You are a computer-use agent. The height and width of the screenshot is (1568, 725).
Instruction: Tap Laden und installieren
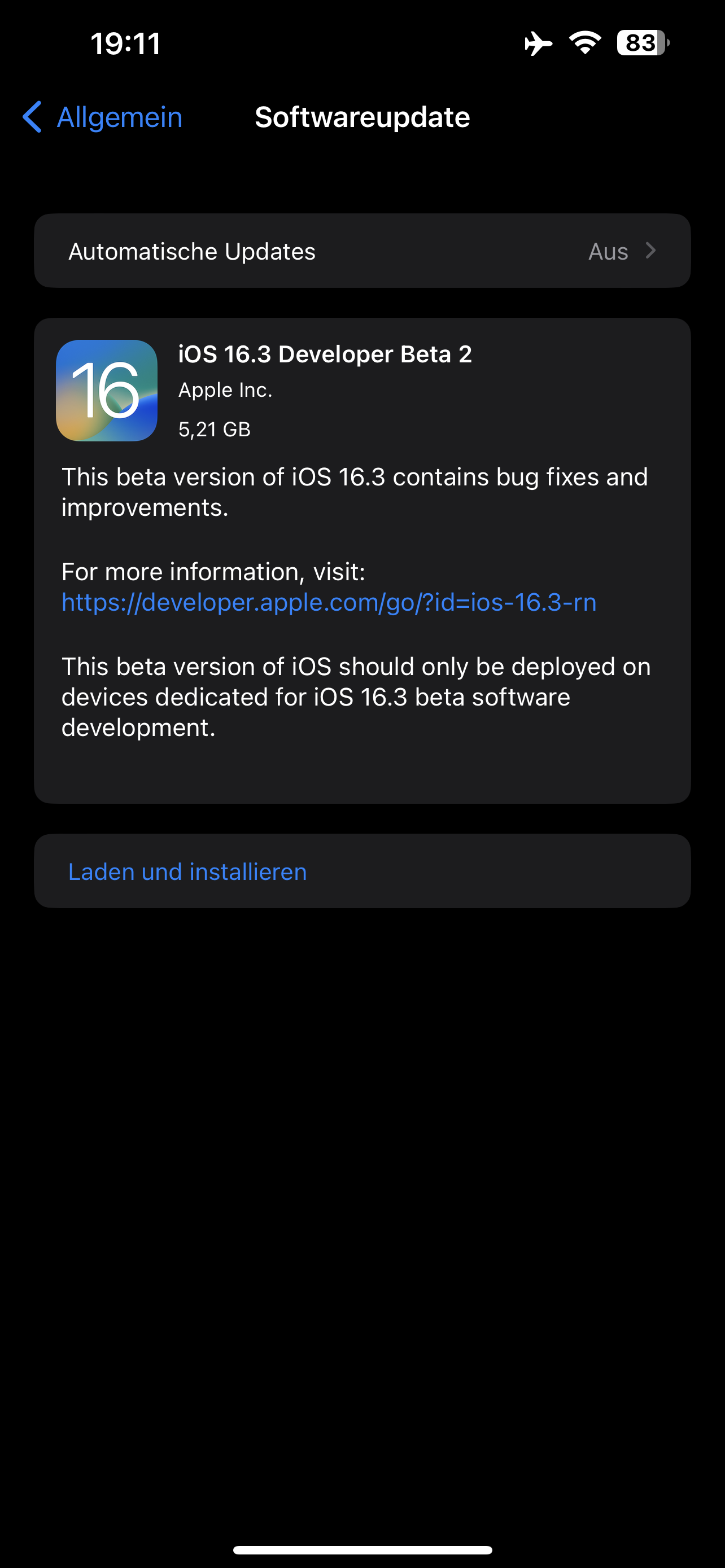point(362,871)
